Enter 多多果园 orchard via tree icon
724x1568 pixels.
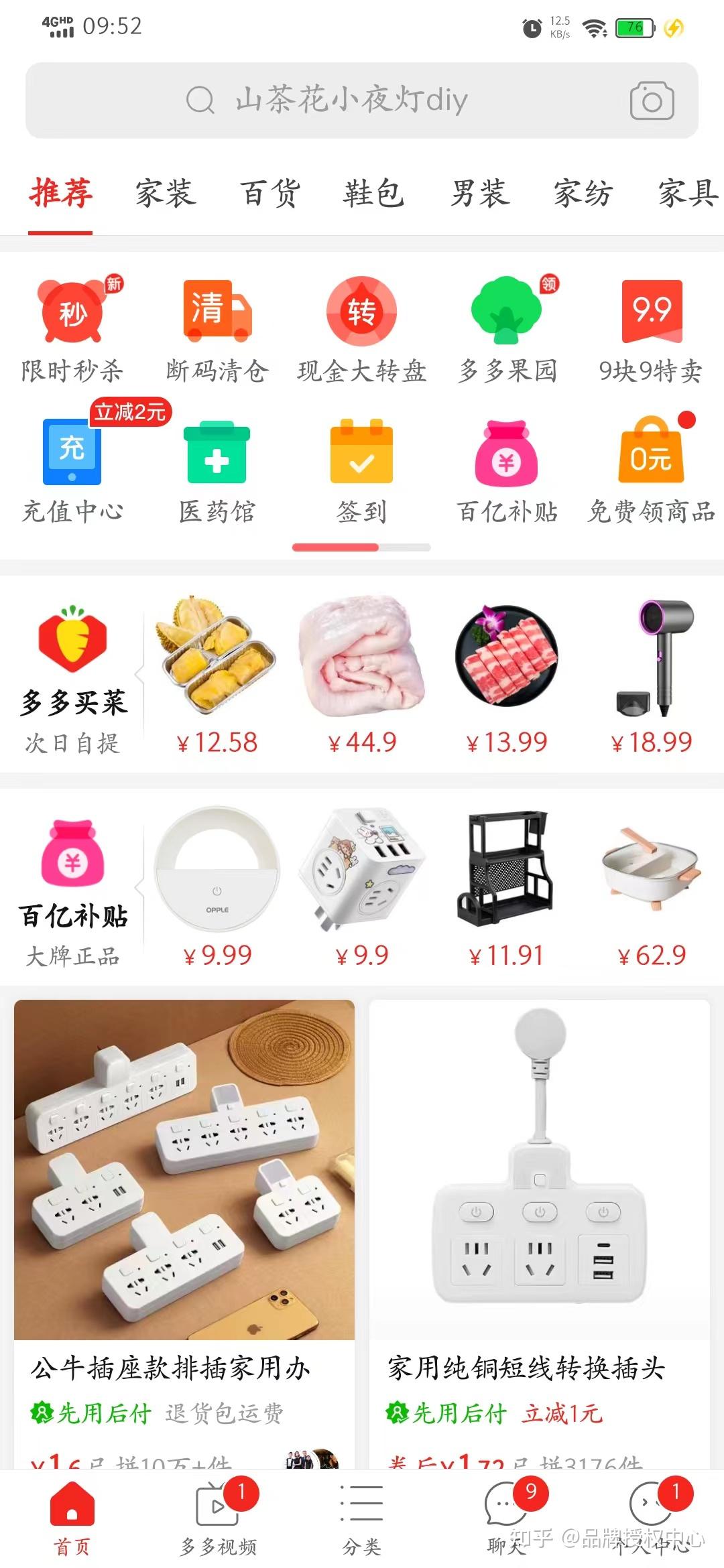click(x=506, y=312)
